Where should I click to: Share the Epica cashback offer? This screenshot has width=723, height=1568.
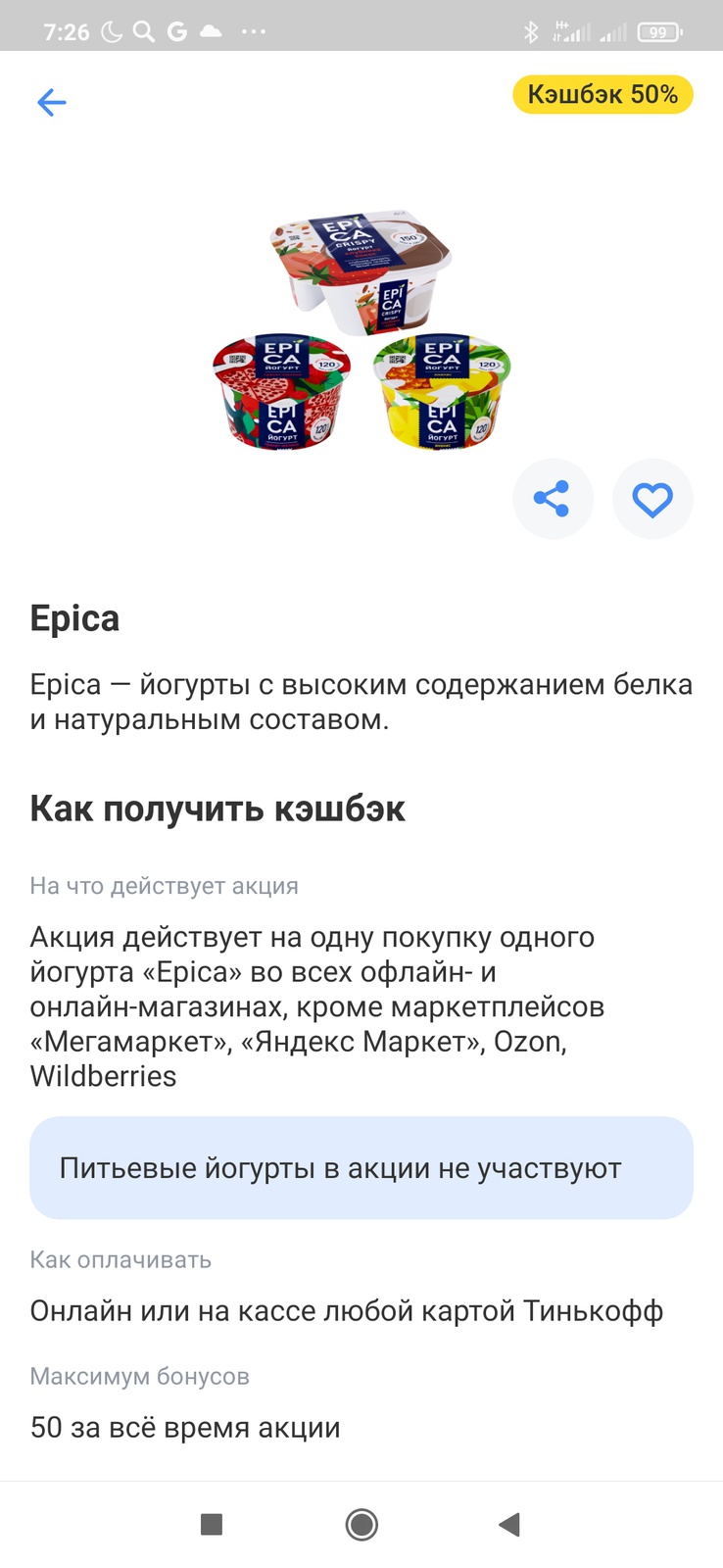point(553,499)
